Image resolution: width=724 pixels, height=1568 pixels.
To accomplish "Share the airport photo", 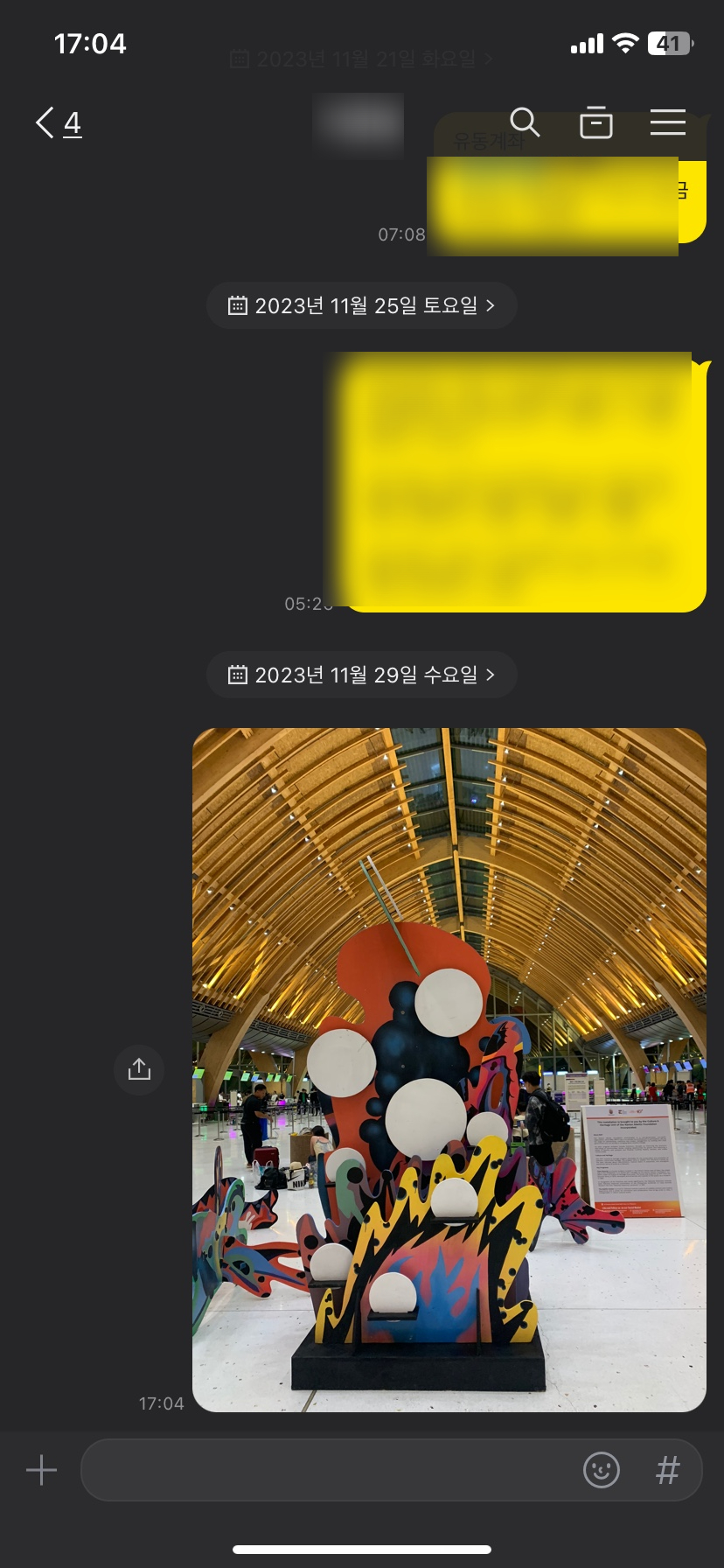I will pyautogui.click(x=139, y=1069).
